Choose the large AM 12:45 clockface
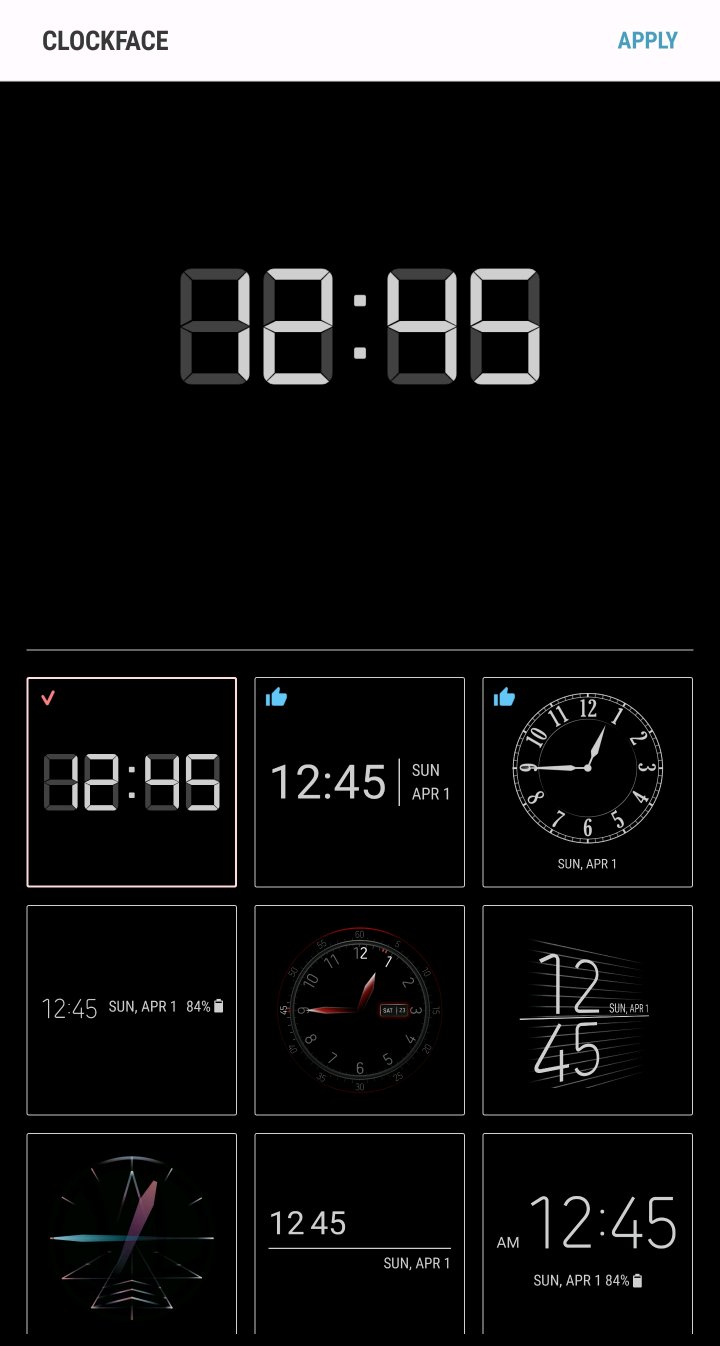The width and height of the screenshot is (720, 1346). click(587, 1235)
